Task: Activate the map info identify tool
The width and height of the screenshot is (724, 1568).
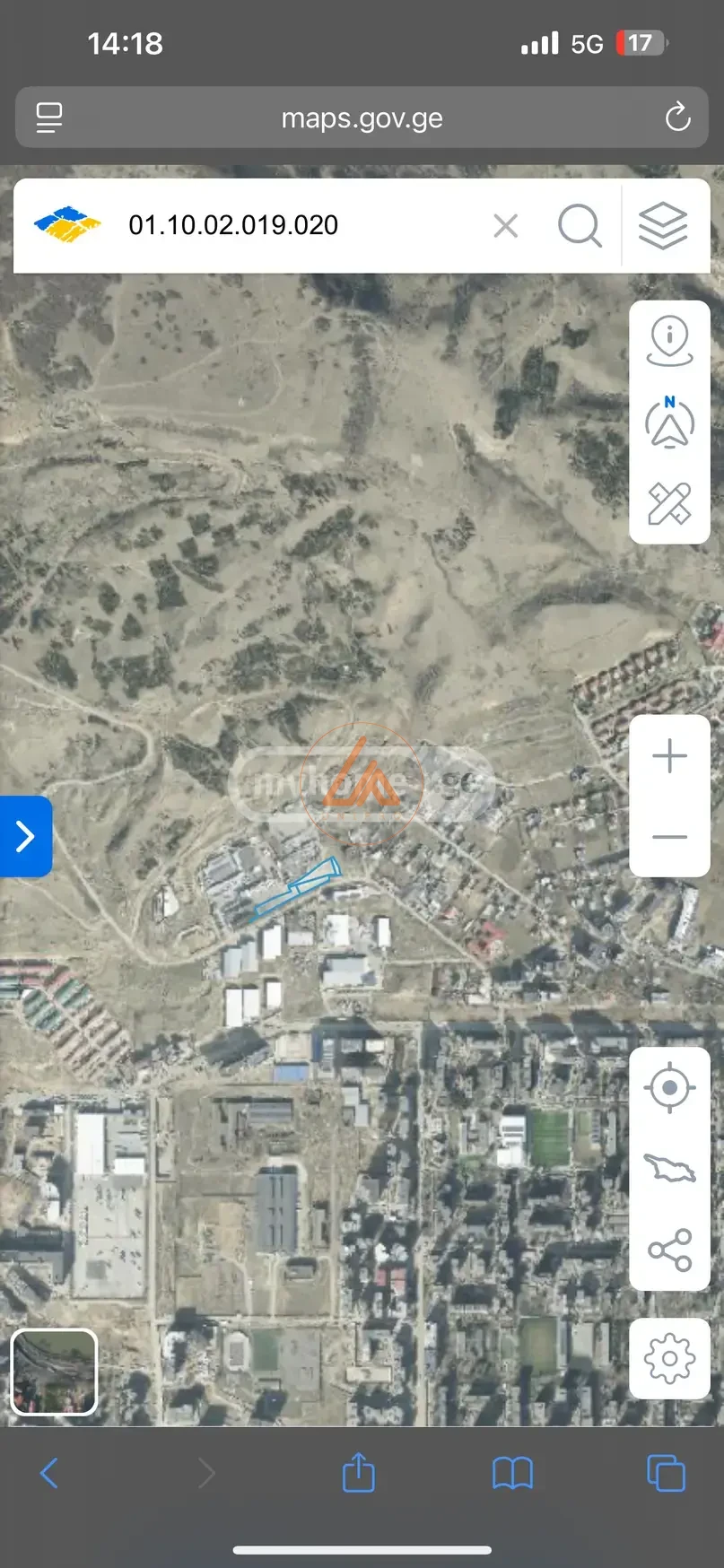Action: (x=669, y=341)
